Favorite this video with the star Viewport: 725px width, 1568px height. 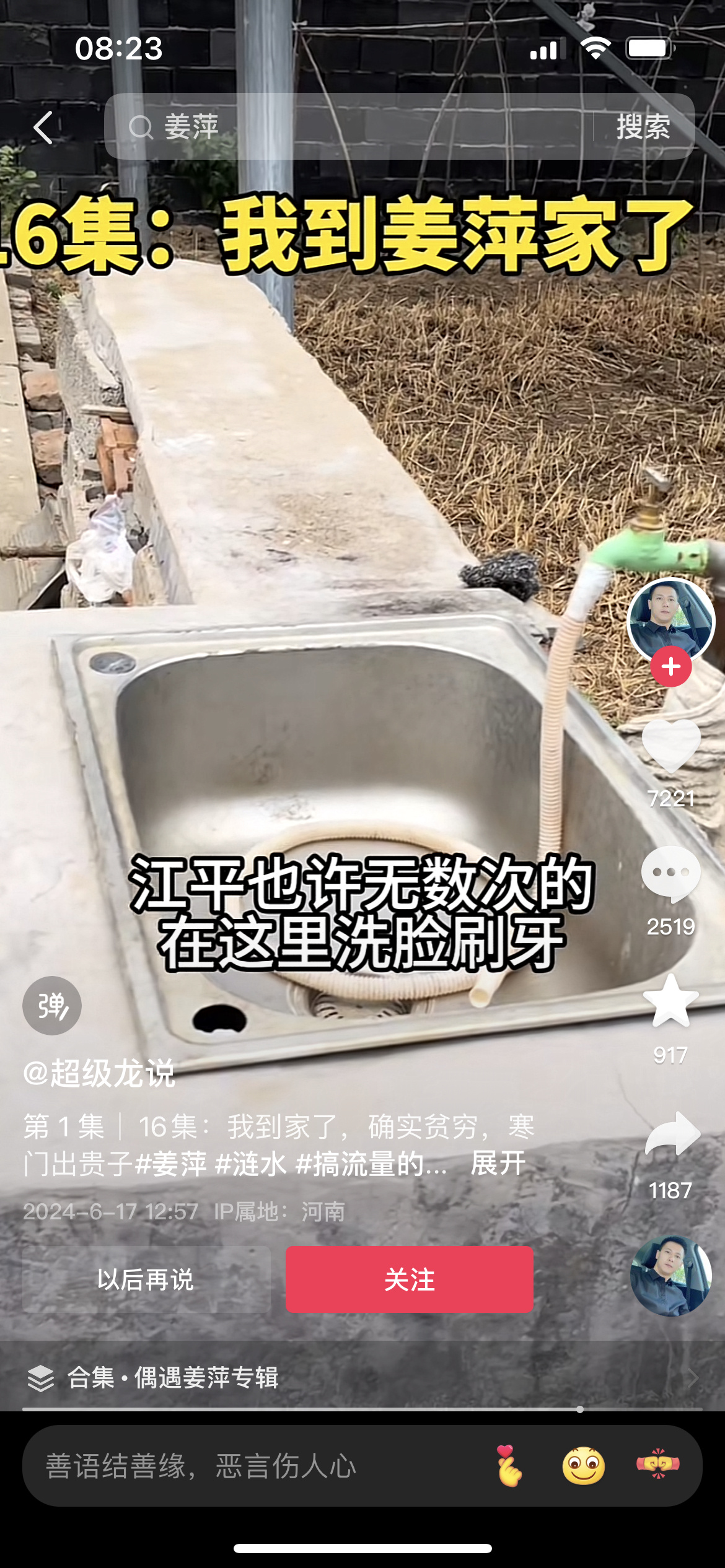pyautogui.click(x=671, y=1001)
